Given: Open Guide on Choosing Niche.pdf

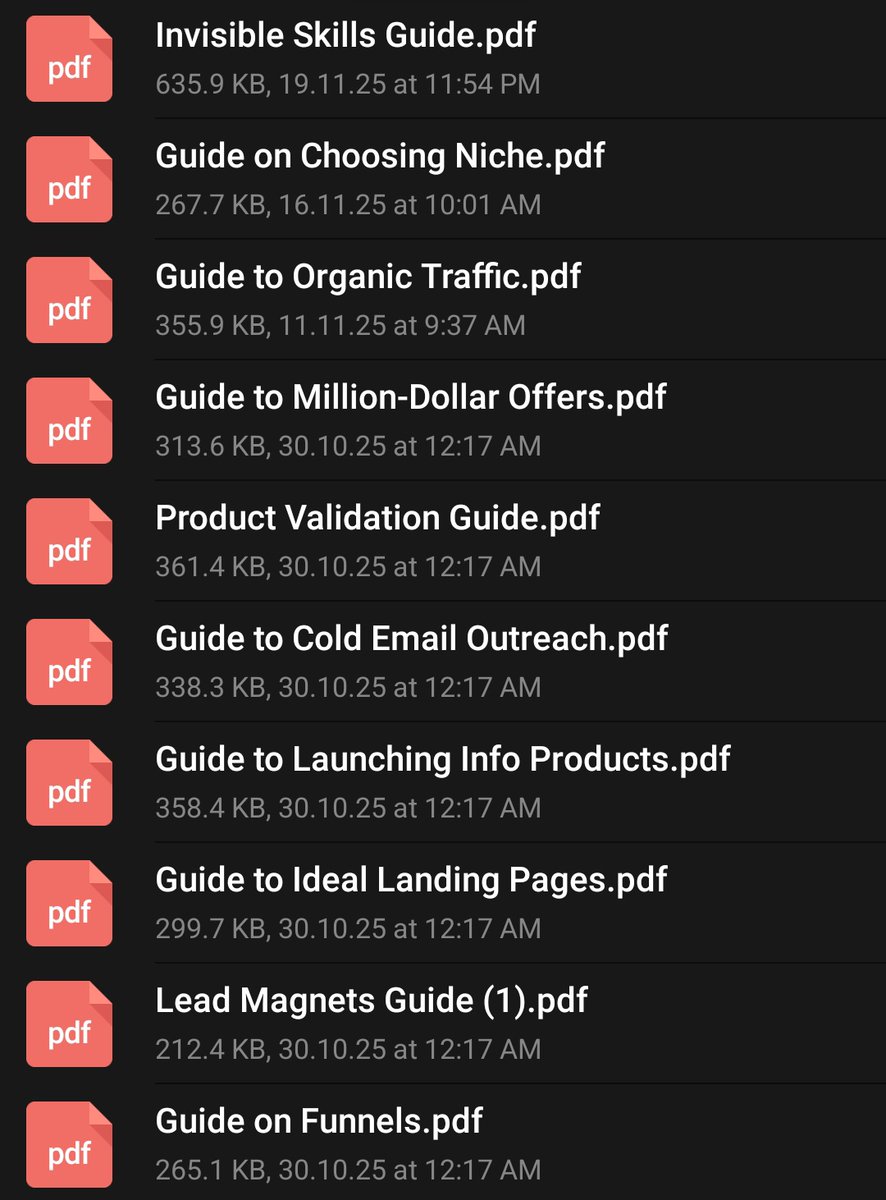Looking at the screenshot, I should tap(380, 157).
